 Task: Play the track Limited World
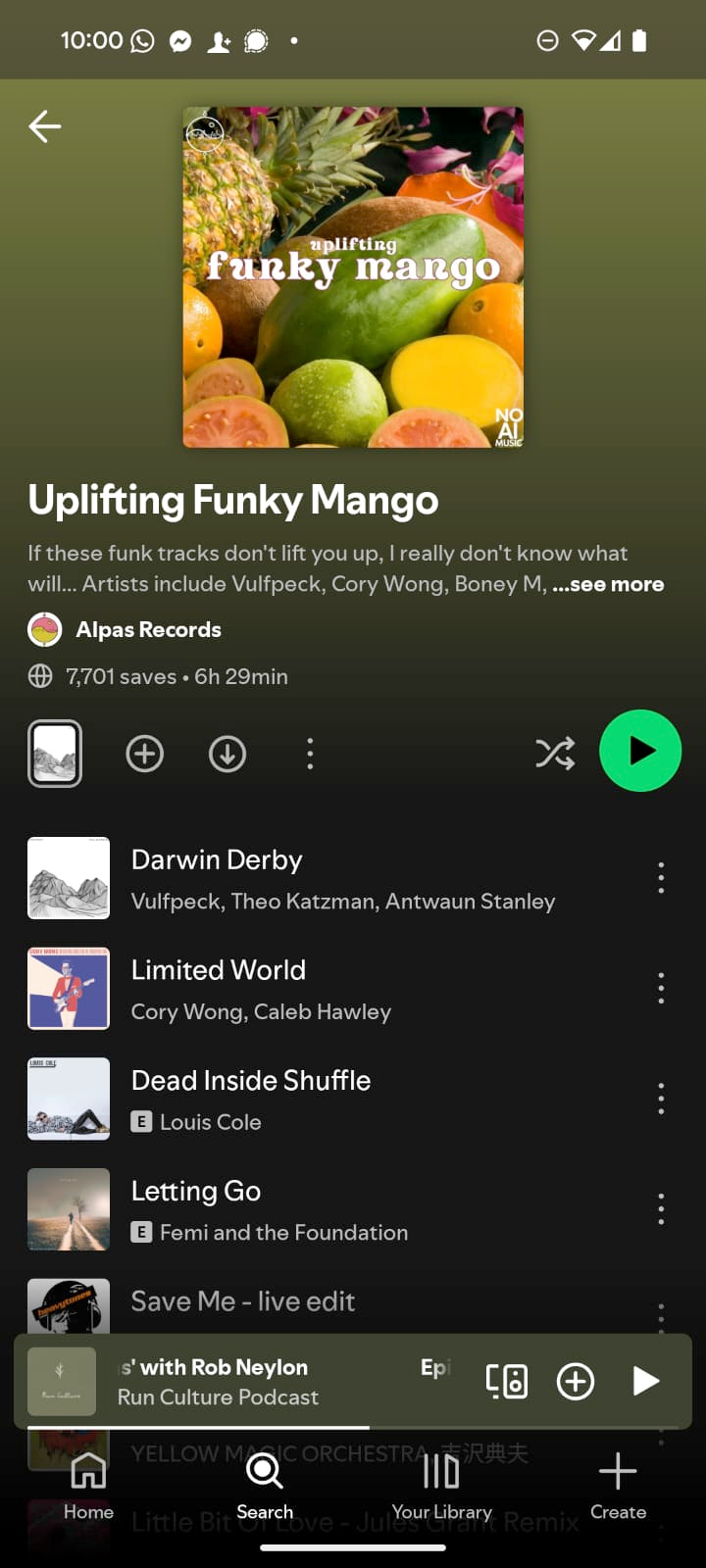[343, 989]
